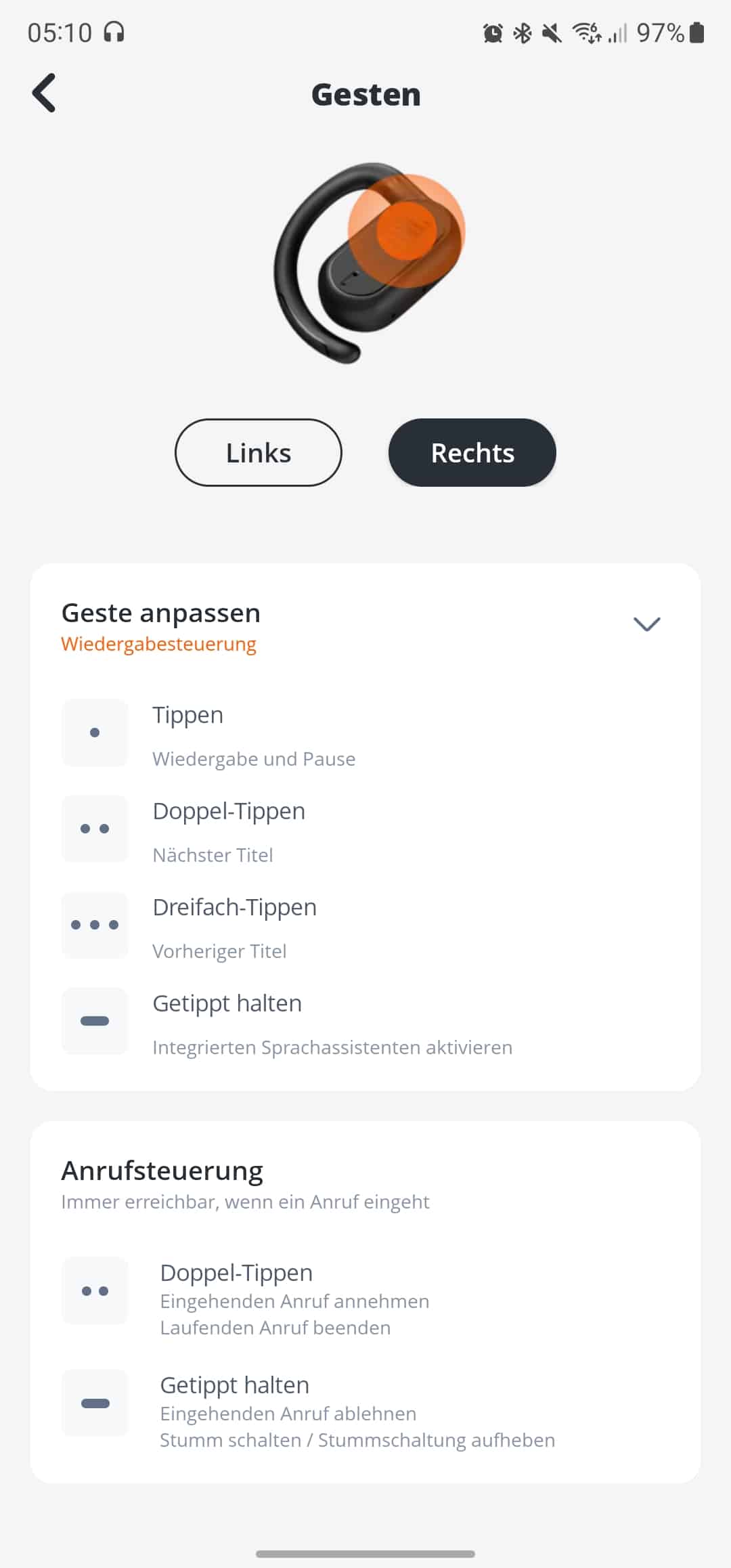Go back from the Gesten screen
The width and height of the screenshot is (731, 1568).
[44, 93]
